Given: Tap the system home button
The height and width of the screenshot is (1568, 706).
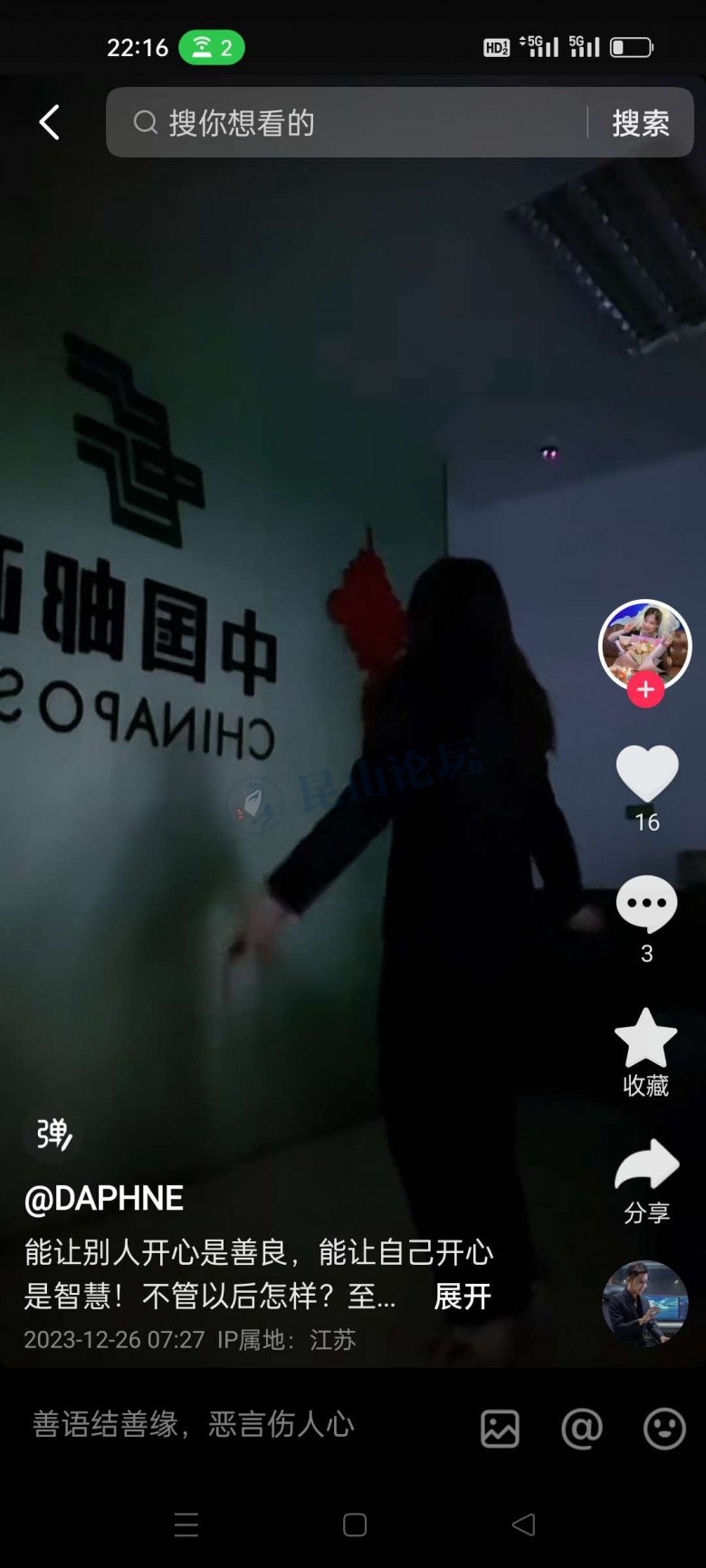Looking at the screenshot, I should click(355, 1525).
